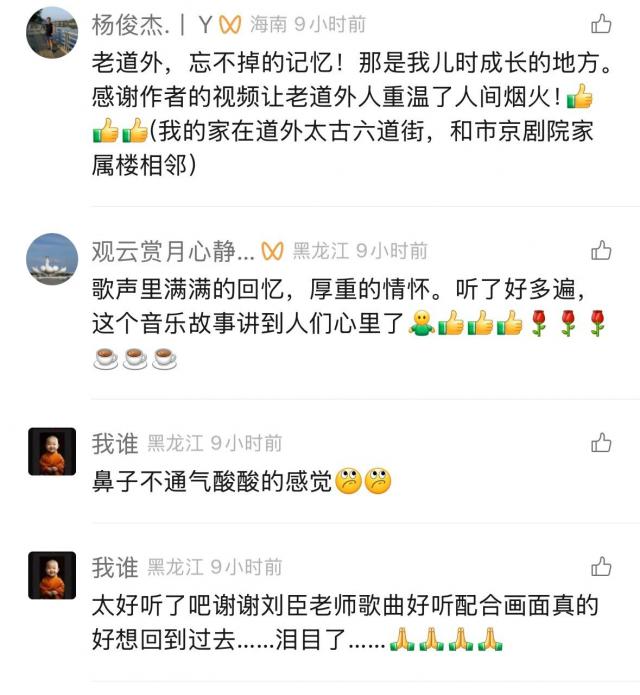Open 杨俊杰's profile avatar
Screen dimensions: 640x695
click(52, 32)
